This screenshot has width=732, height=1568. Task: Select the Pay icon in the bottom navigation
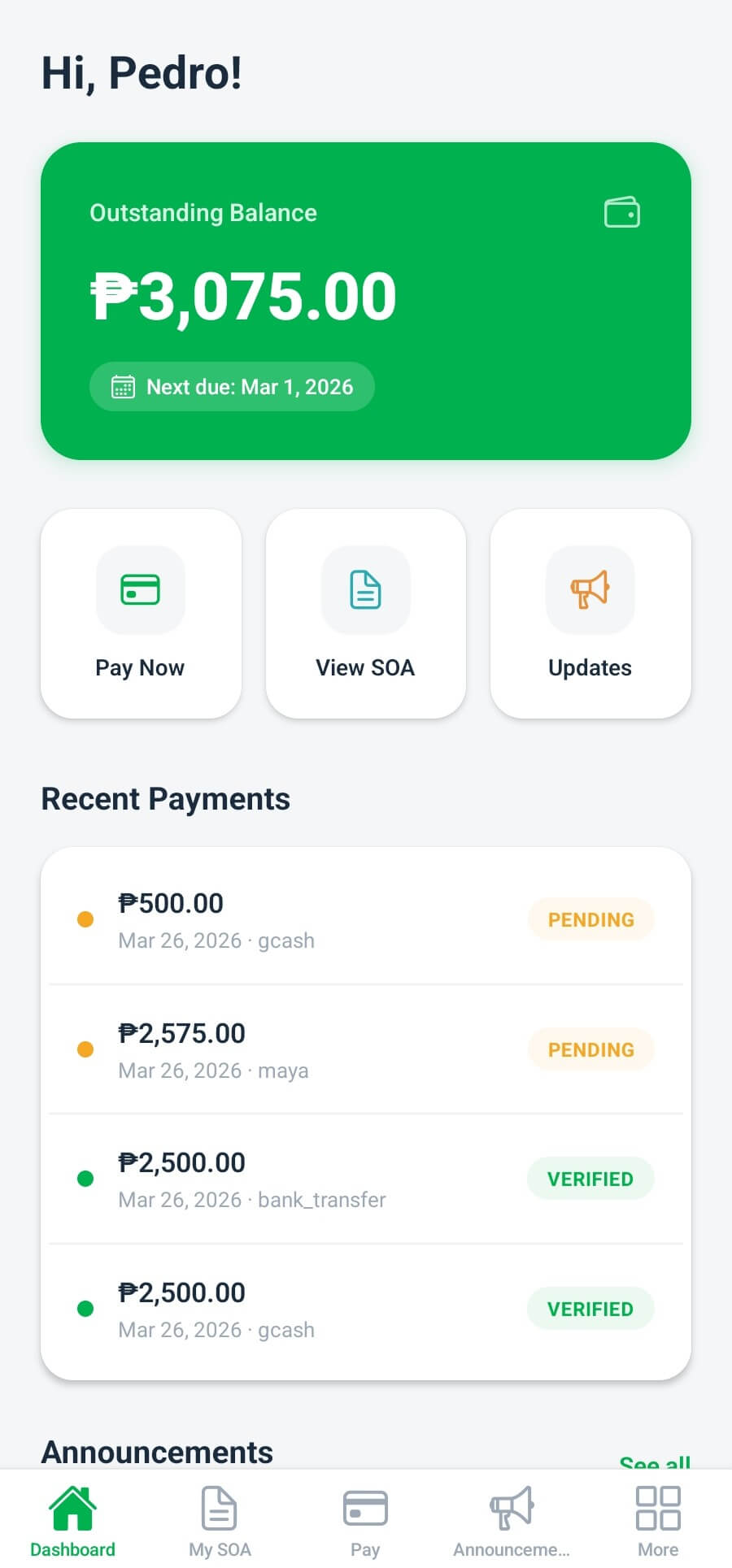(365, 1508)
